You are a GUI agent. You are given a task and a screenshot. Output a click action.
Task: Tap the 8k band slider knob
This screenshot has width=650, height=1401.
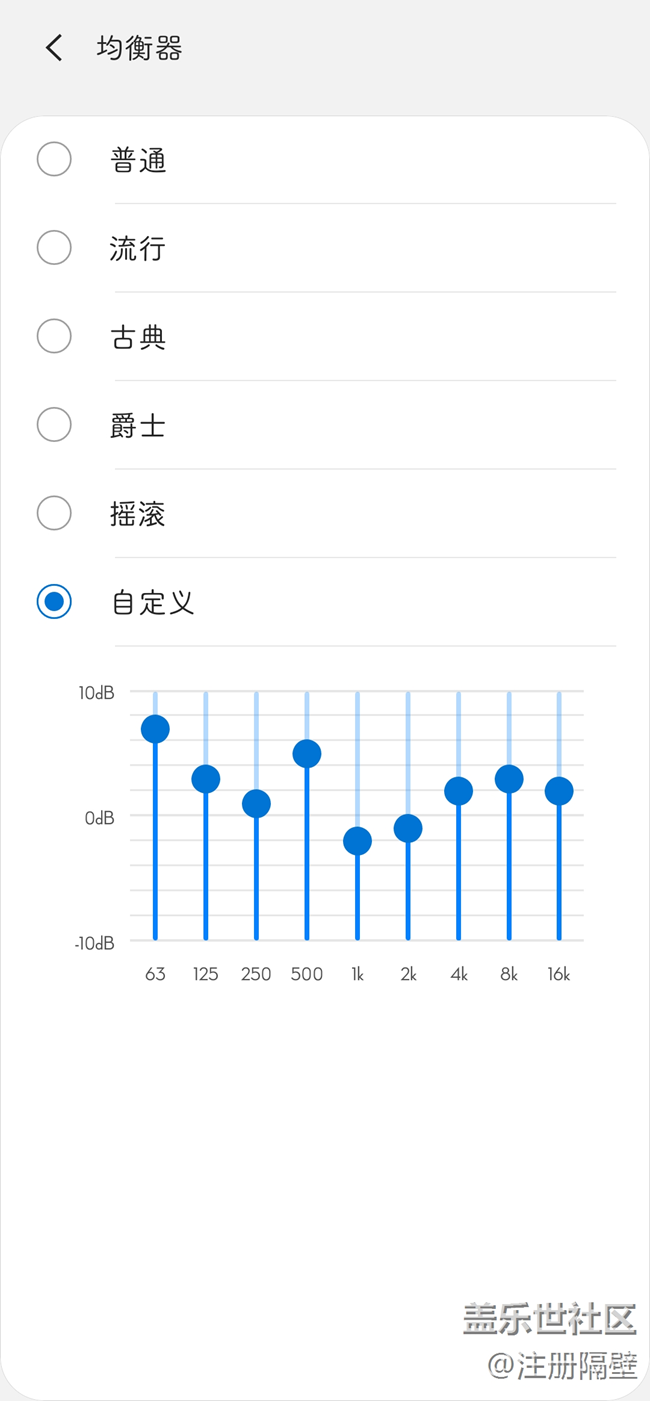pyautogui.click(x=509, y=779)
